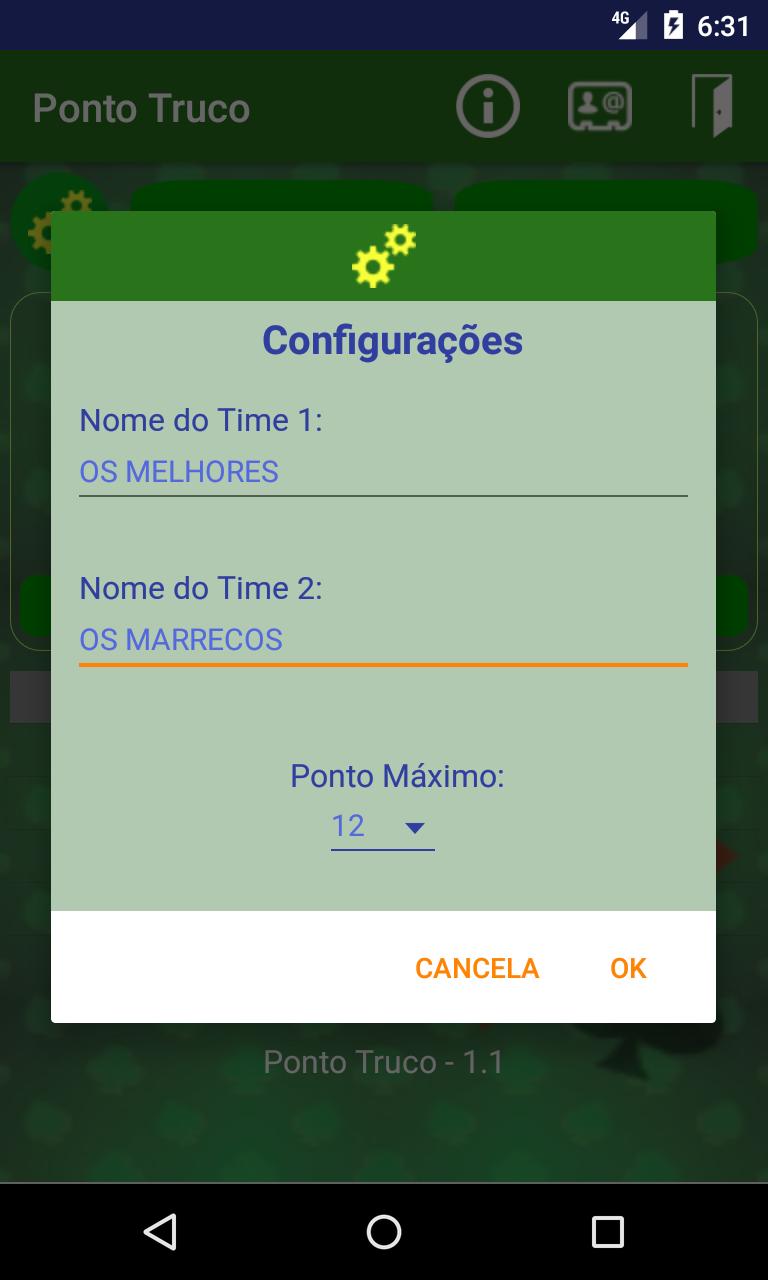Tap the 4G signal indicator
The width and height of the screenshot is (768, 1280).
pos(630,24)
